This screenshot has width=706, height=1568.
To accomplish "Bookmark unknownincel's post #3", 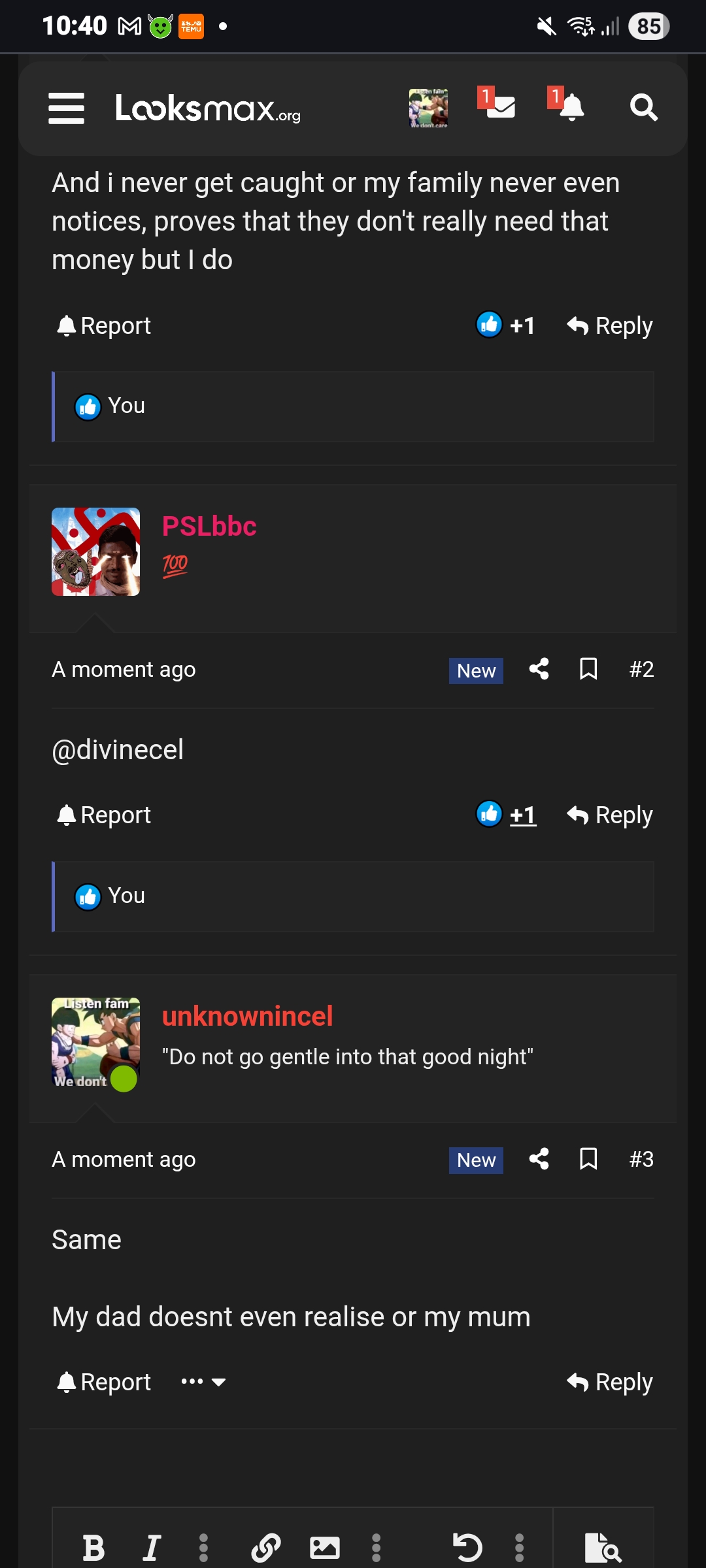I will [x=587, y=1159].
